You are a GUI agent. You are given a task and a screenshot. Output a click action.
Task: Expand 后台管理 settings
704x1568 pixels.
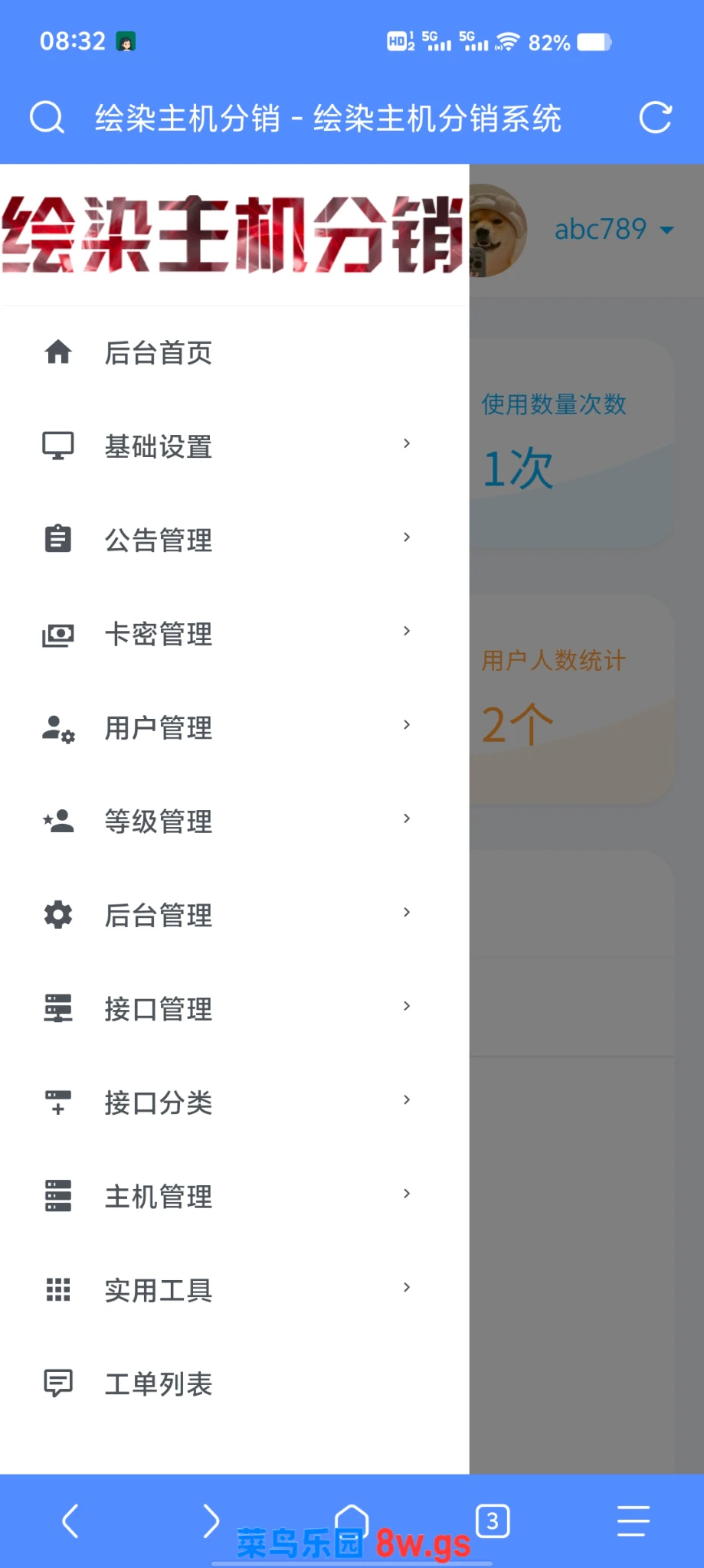[x=234, y=915]
